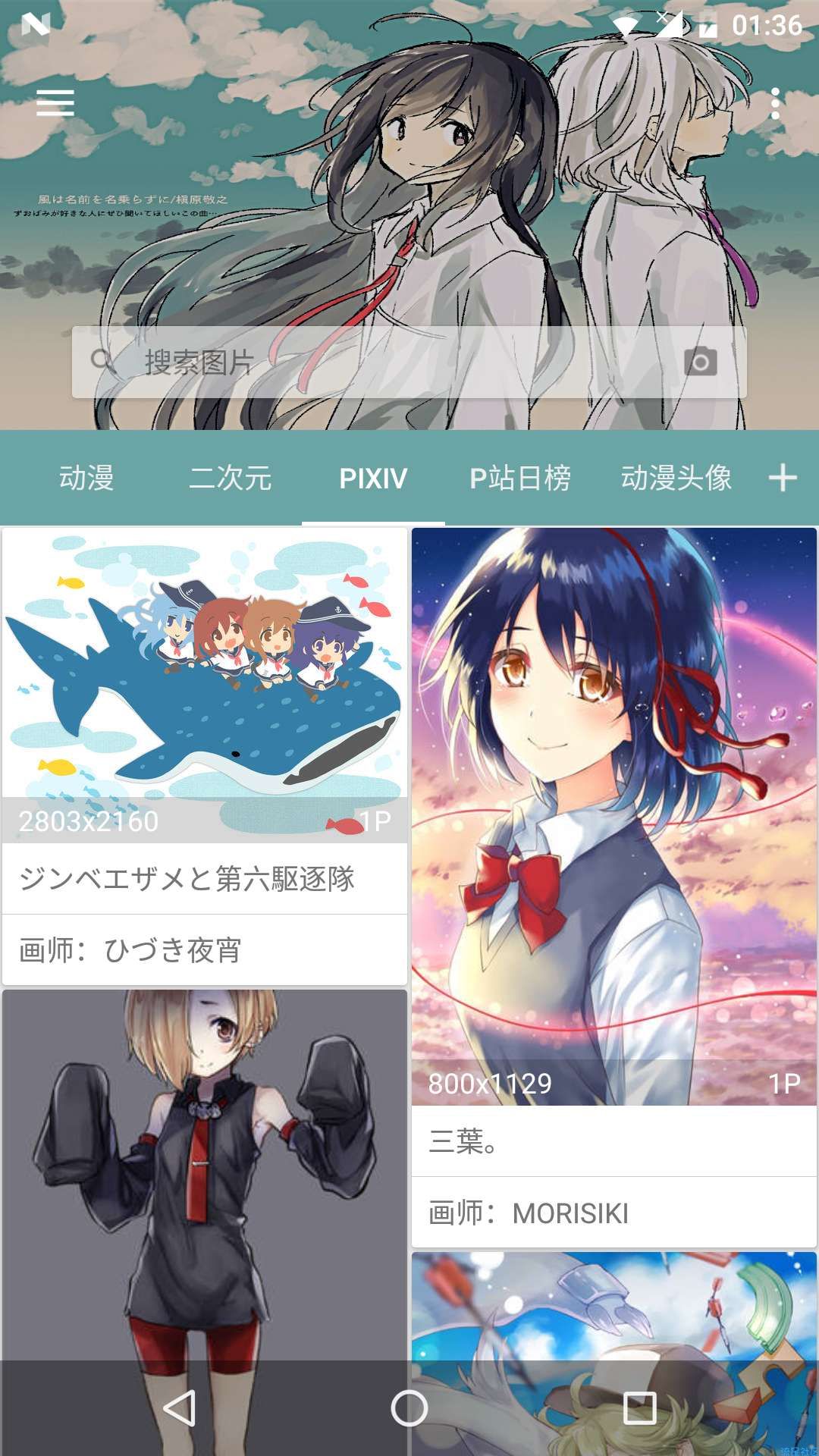Switch to the 二次元 tab
Viewport: 819px width, 1456px height.
point(230,479)
